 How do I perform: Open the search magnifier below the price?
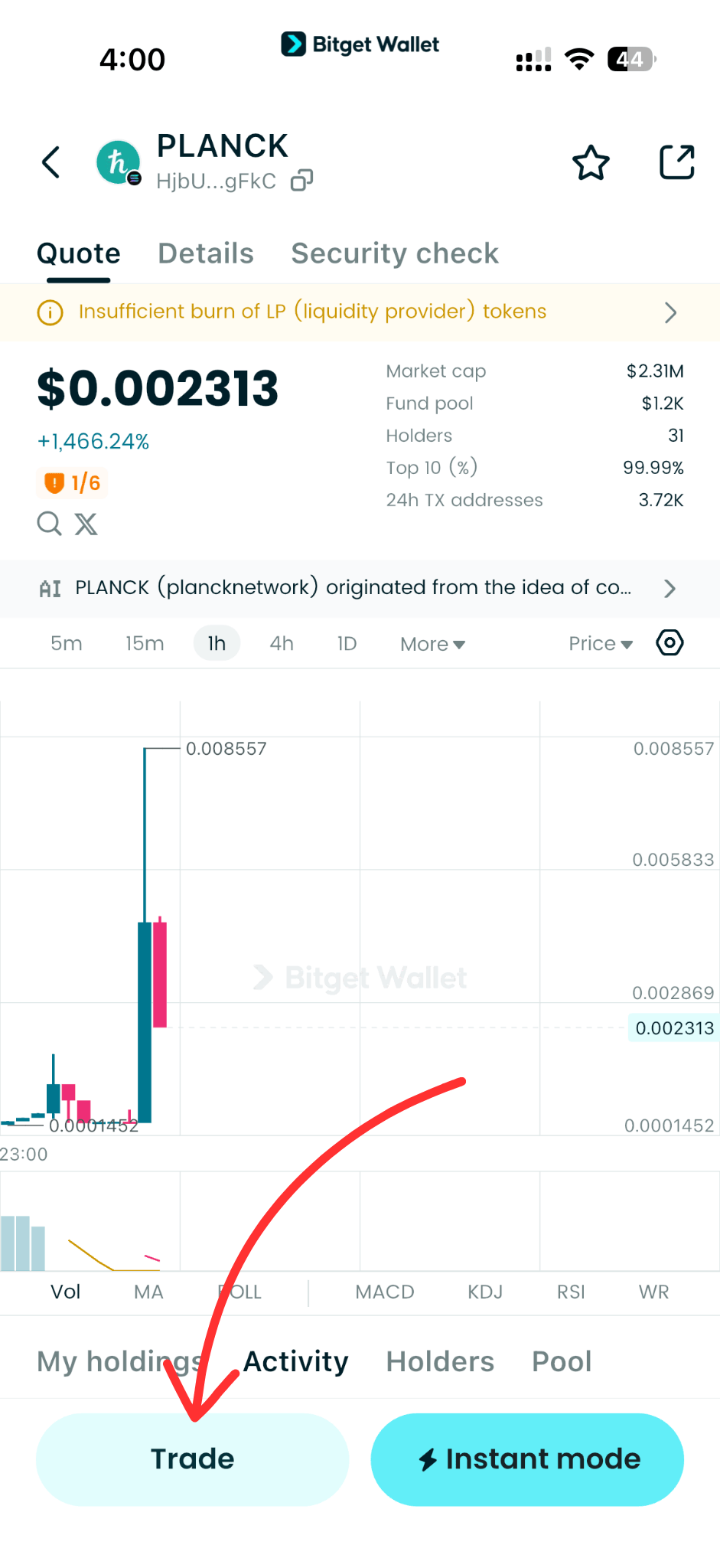[x=49, y=524]
